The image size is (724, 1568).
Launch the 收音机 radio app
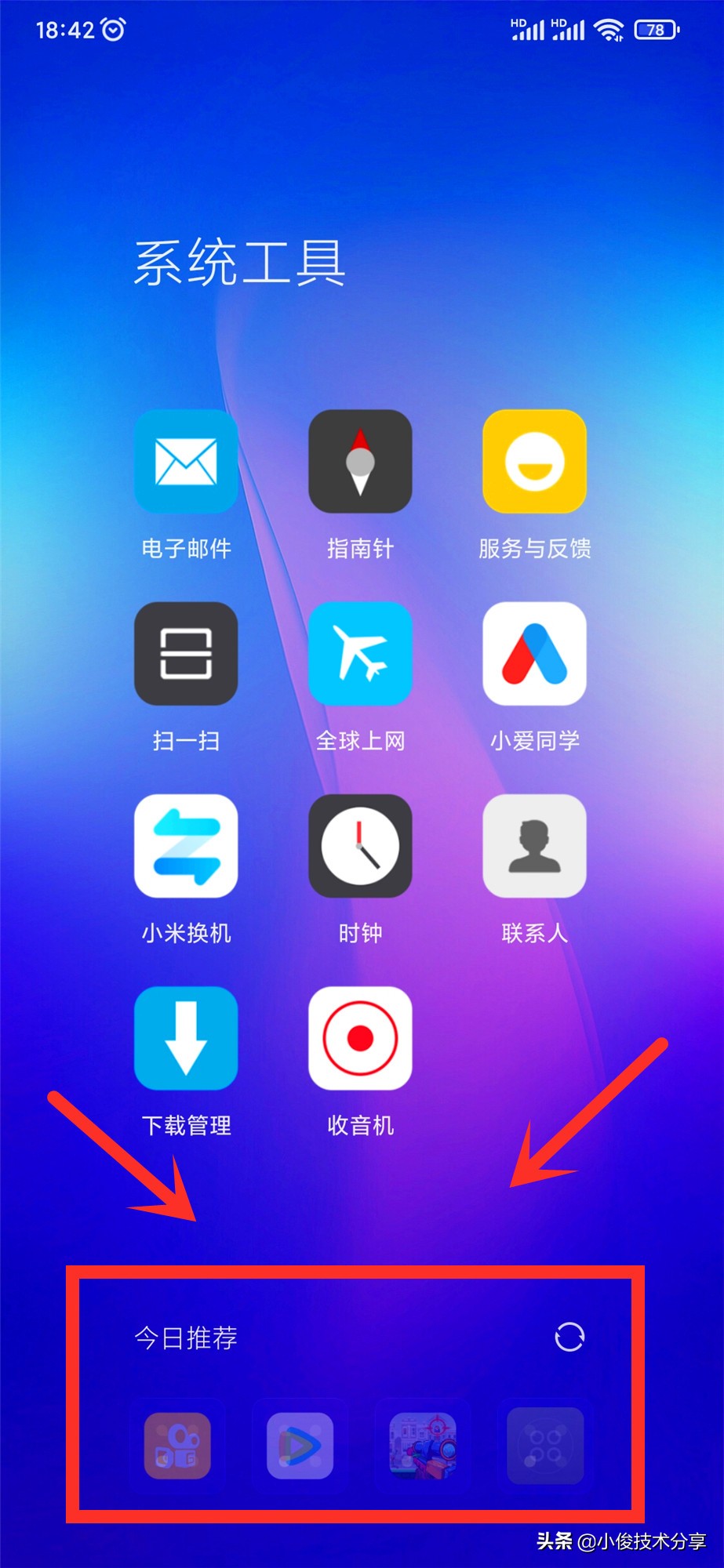point(360,1038)
